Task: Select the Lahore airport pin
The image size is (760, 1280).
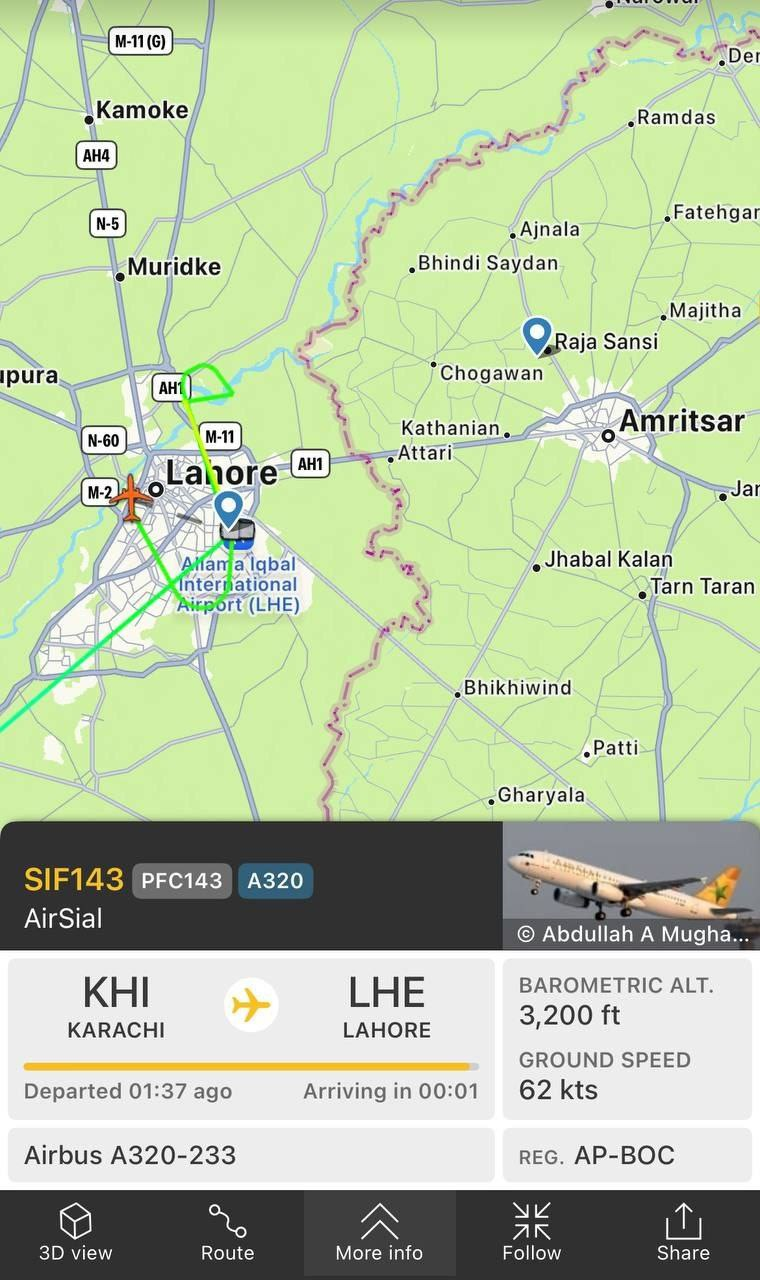Action: coord(229,509)
